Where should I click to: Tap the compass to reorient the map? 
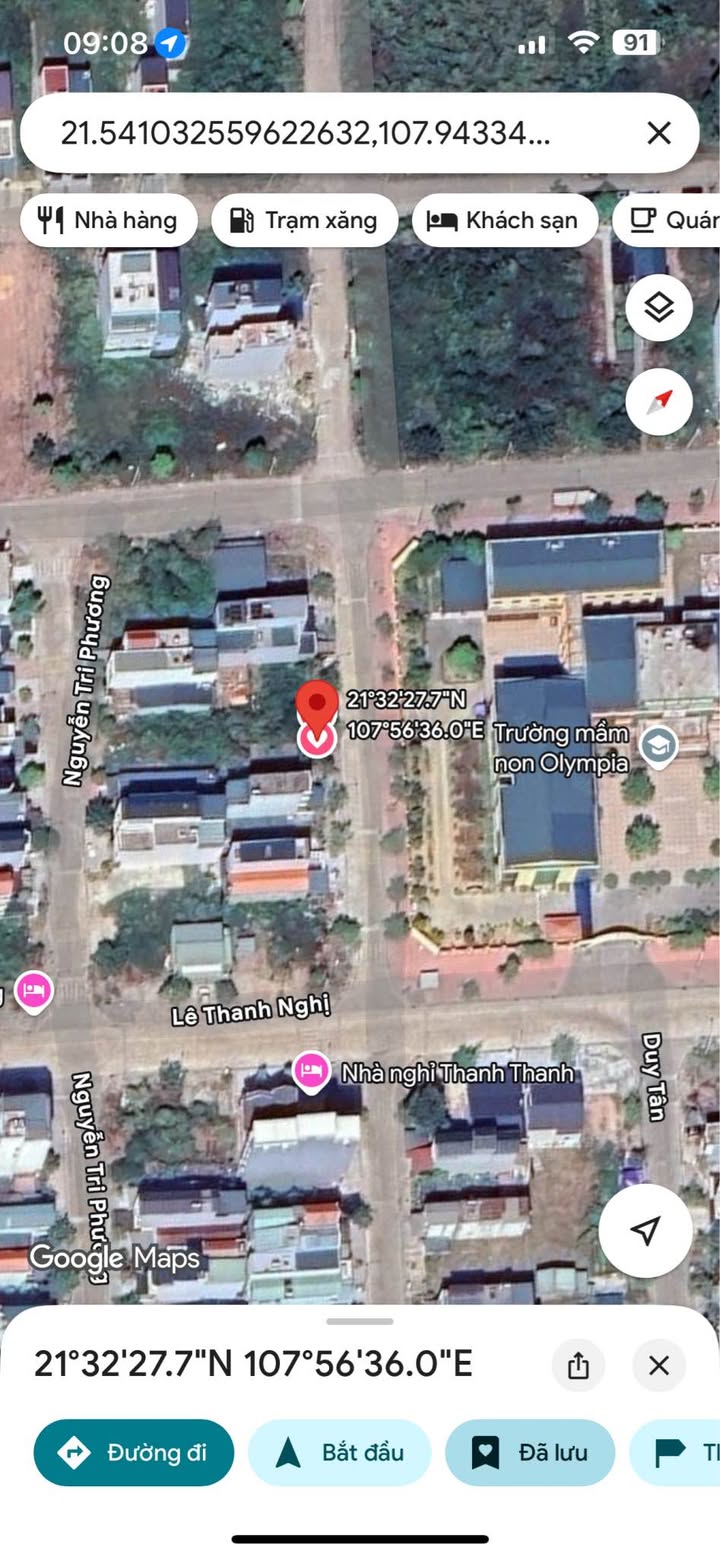pyautogui.click(x=659, y=402)
